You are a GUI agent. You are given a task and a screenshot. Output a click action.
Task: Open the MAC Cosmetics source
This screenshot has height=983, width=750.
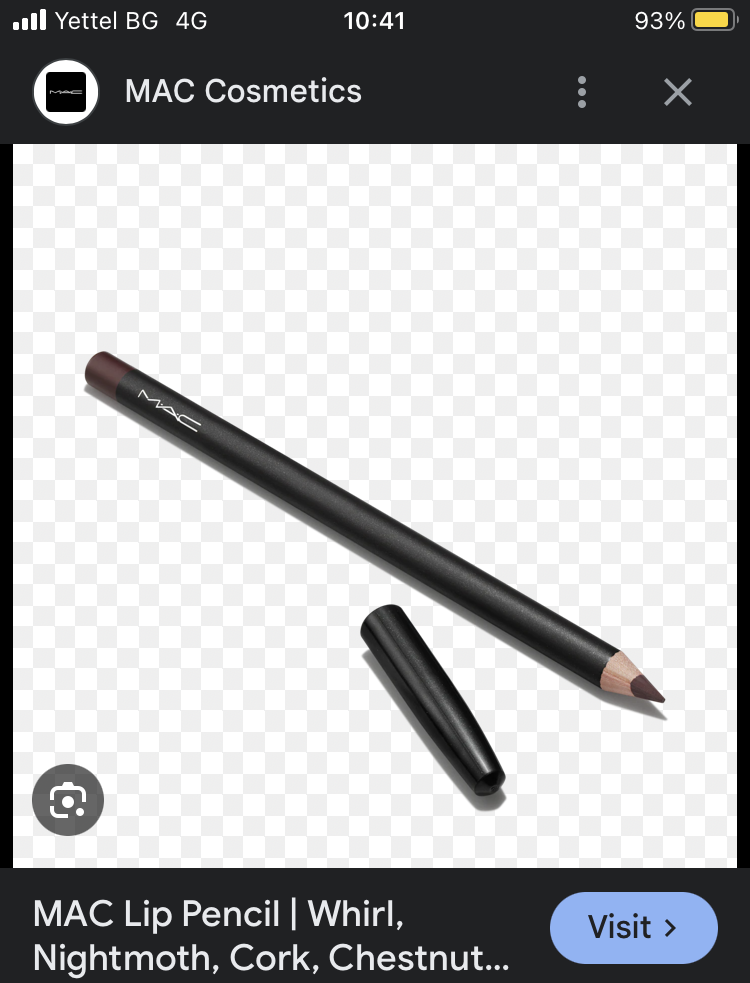(x=243, y=92)
